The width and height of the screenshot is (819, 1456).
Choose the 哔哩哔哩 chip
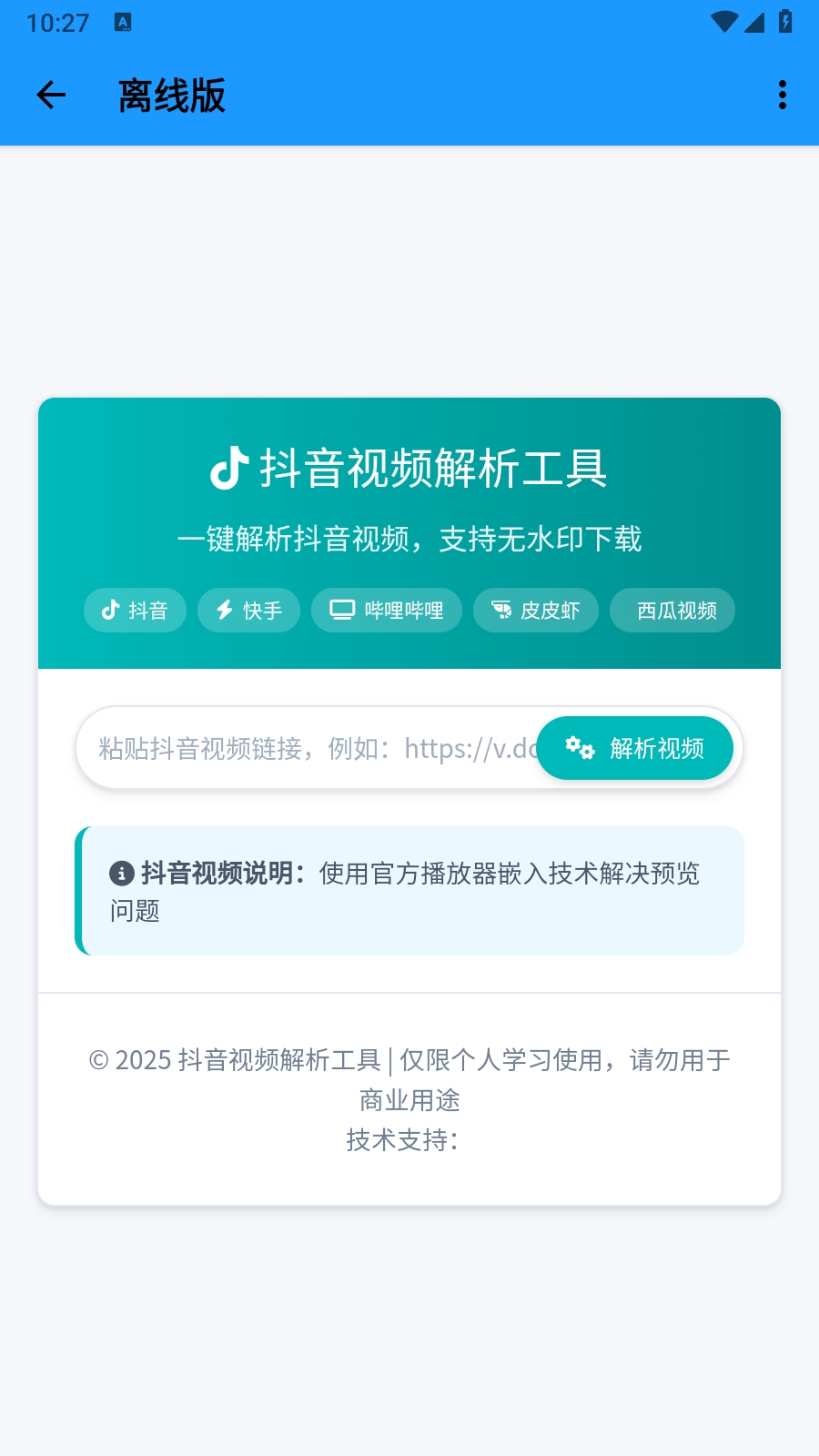pos(387,610)
